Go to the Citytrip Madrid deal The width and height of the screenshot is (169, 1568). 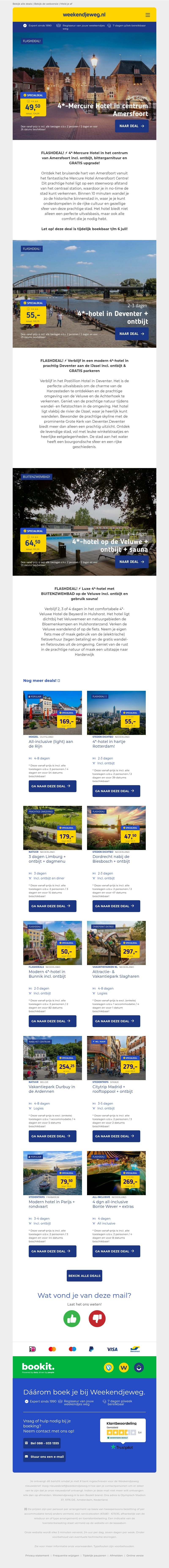pos(116,1136)
